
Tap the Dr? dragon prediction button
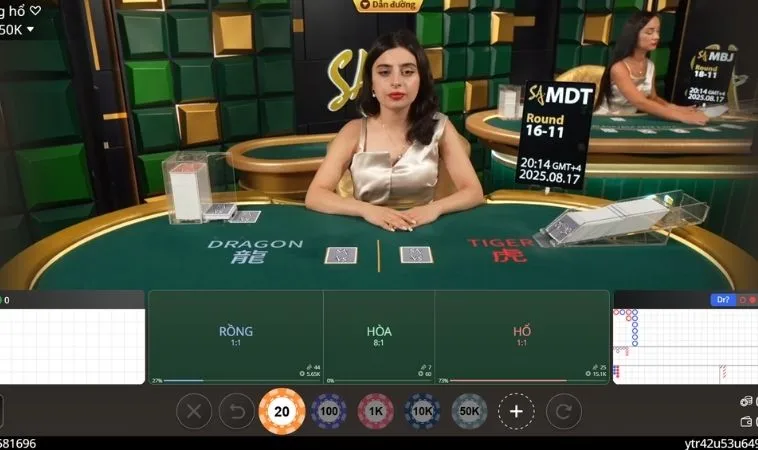tap(724, 299)
